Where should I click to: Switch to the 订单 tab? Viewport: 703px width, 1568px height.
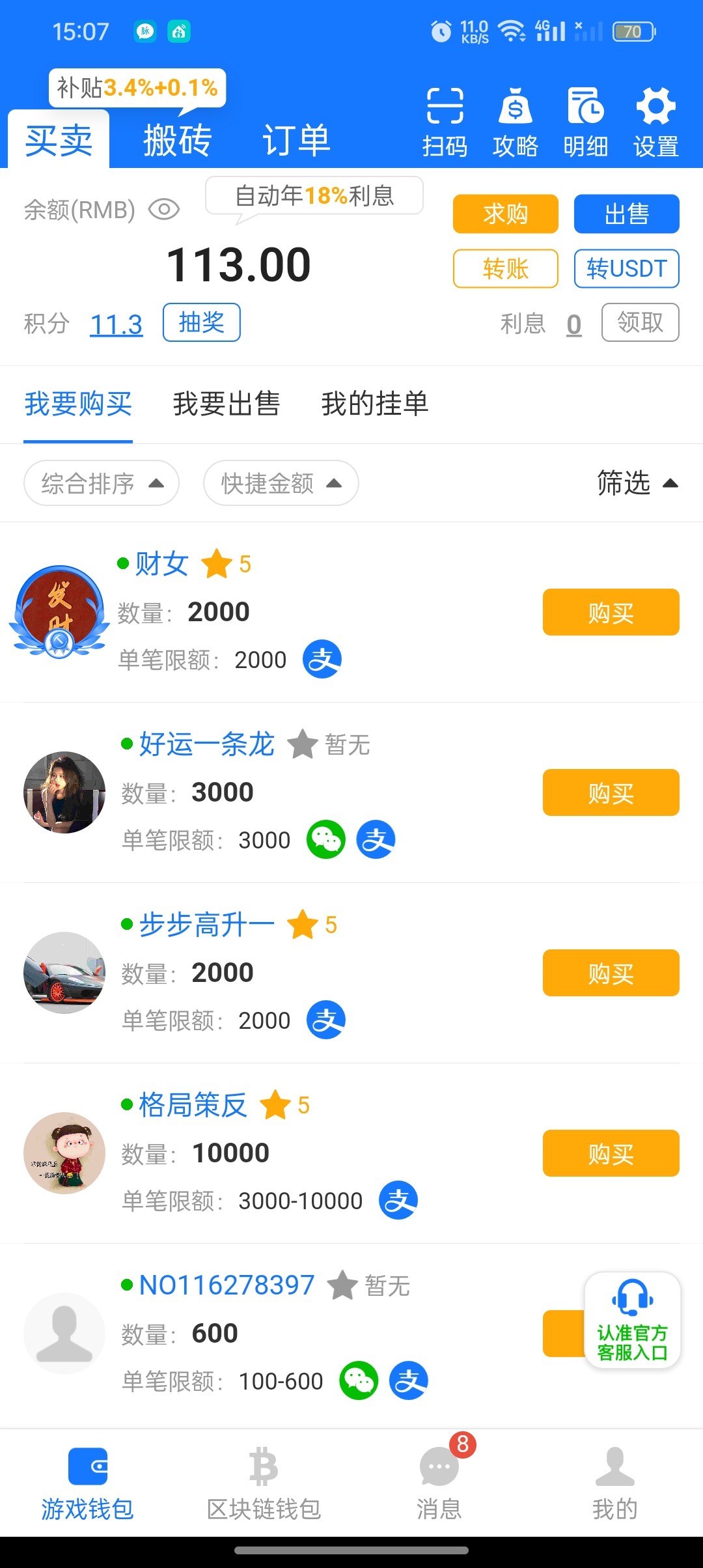296,140
